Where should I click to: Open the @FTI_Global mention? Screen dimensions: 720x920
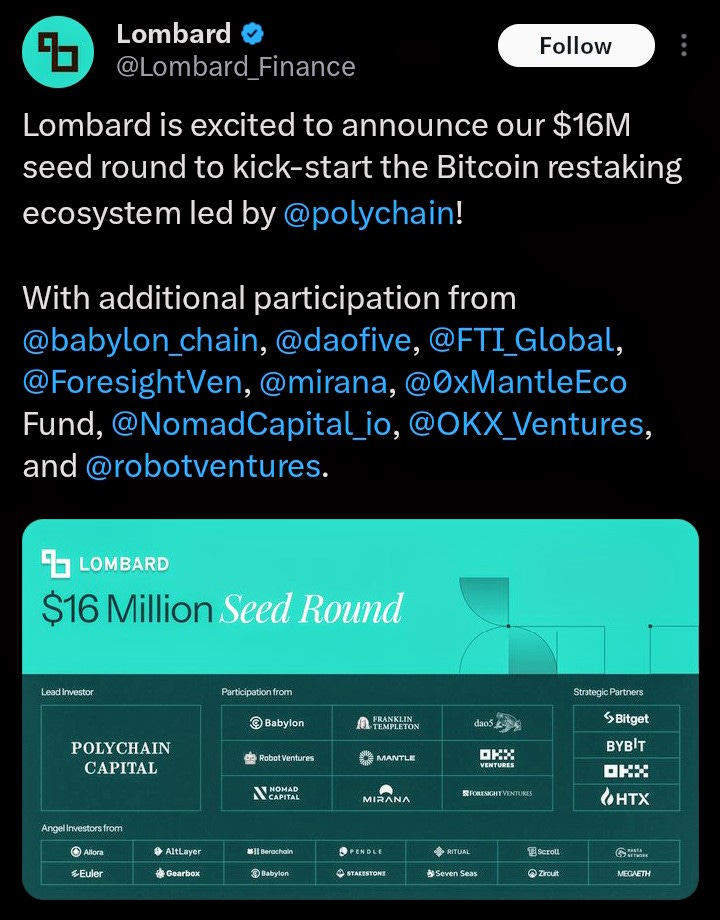point(522,341)
